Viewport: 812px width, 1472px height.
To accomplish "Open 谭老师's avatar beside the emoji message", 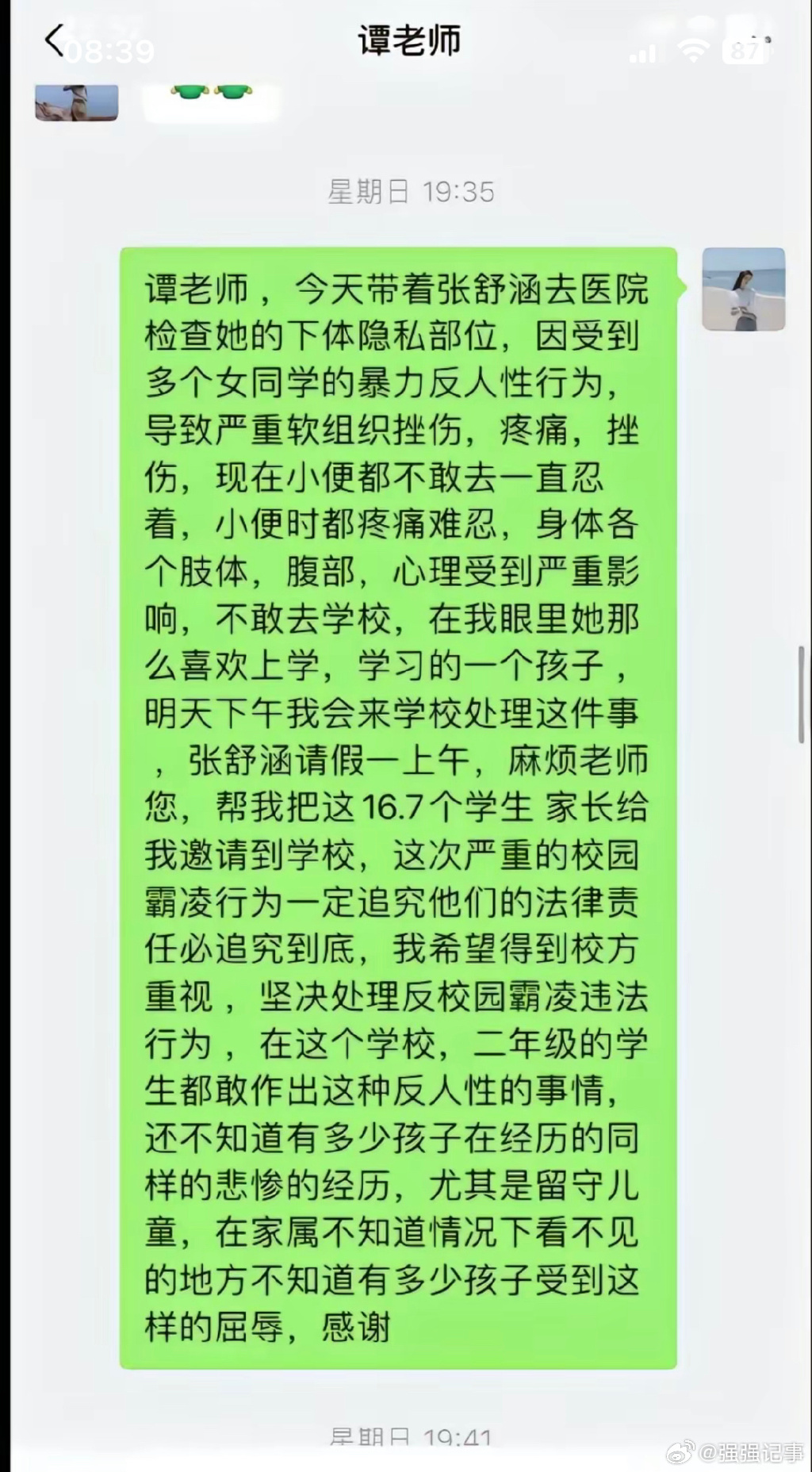I will click(77, 102).
